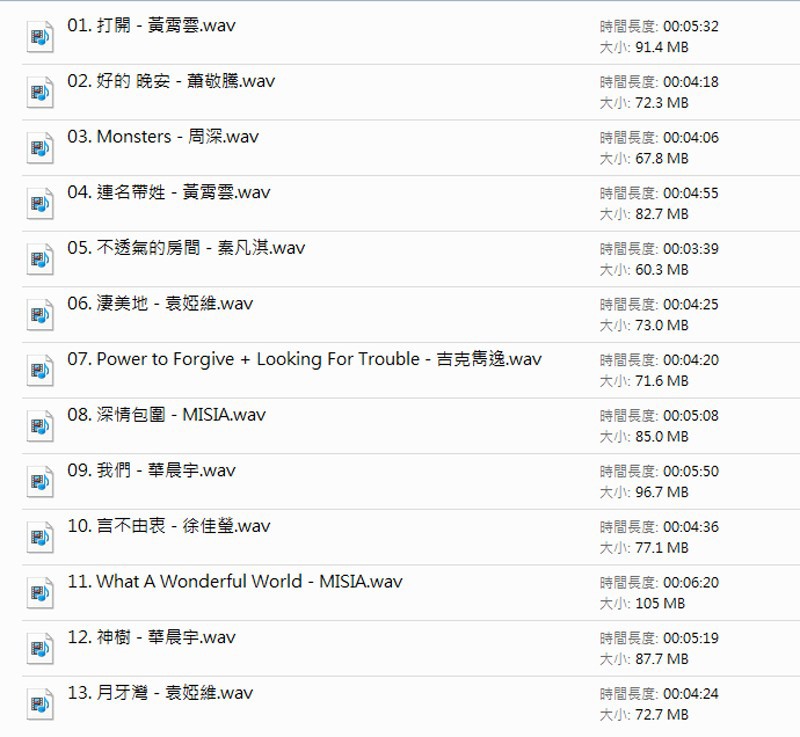Select 06. 淒美地 - 袁婭維.wav
This screenshot has width=800, height=737.
coord(160,304)
